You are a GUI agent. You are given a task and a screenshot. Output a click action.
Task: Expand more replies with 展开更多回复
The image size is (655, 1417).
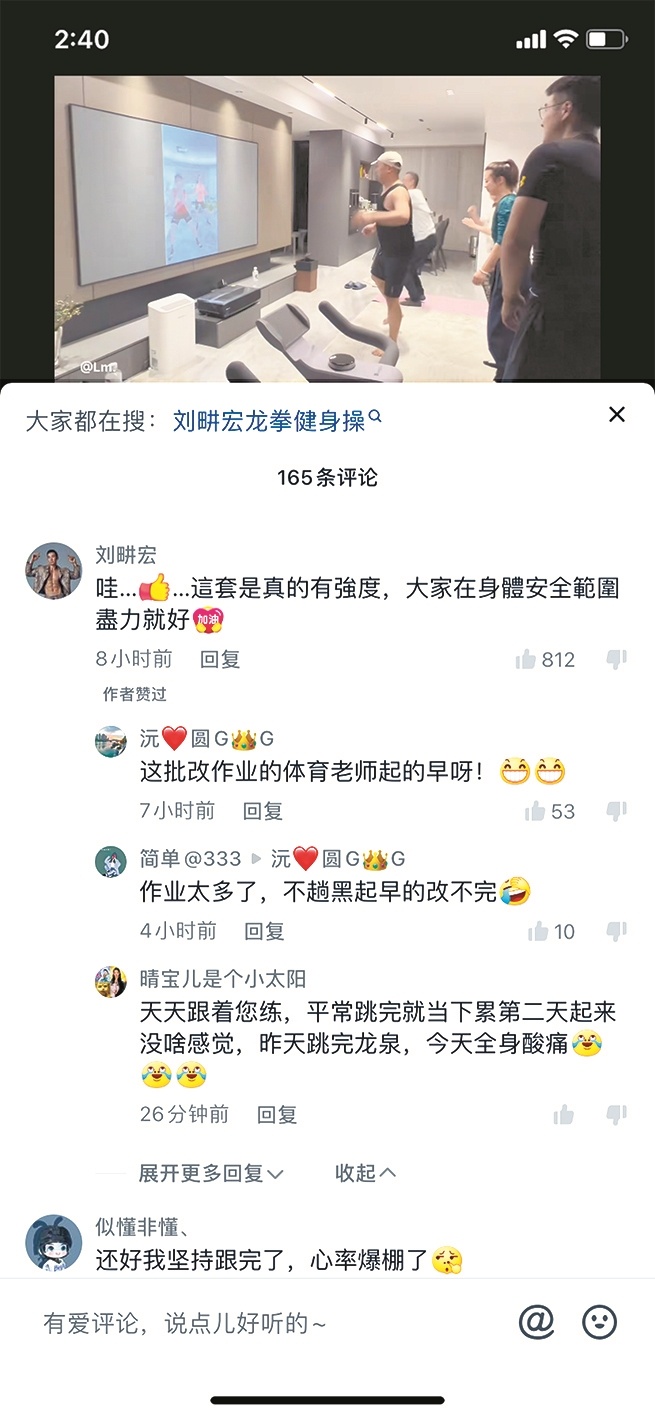pos(210,1173)
